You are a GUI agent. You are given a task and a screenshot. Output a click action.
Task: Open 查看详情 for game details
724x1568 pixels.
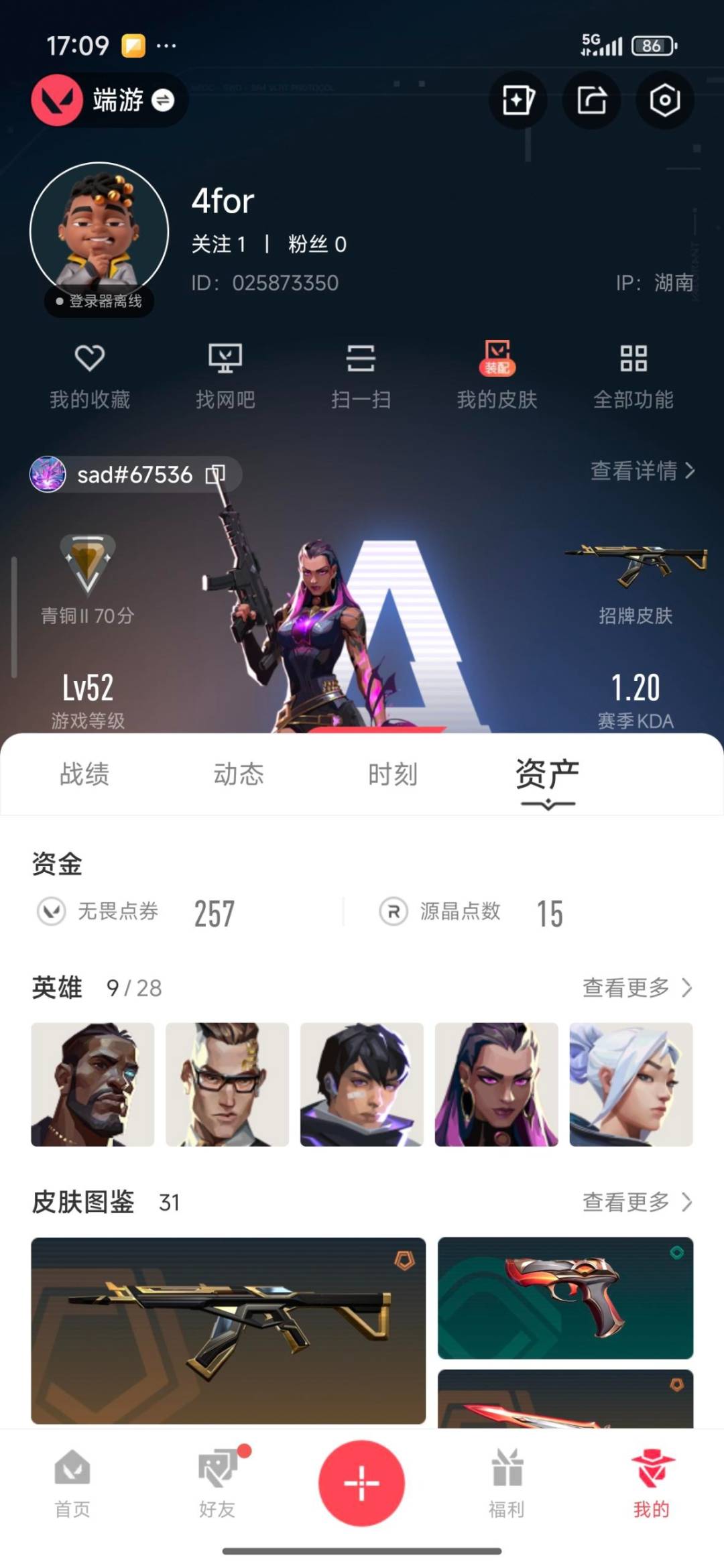642,471
